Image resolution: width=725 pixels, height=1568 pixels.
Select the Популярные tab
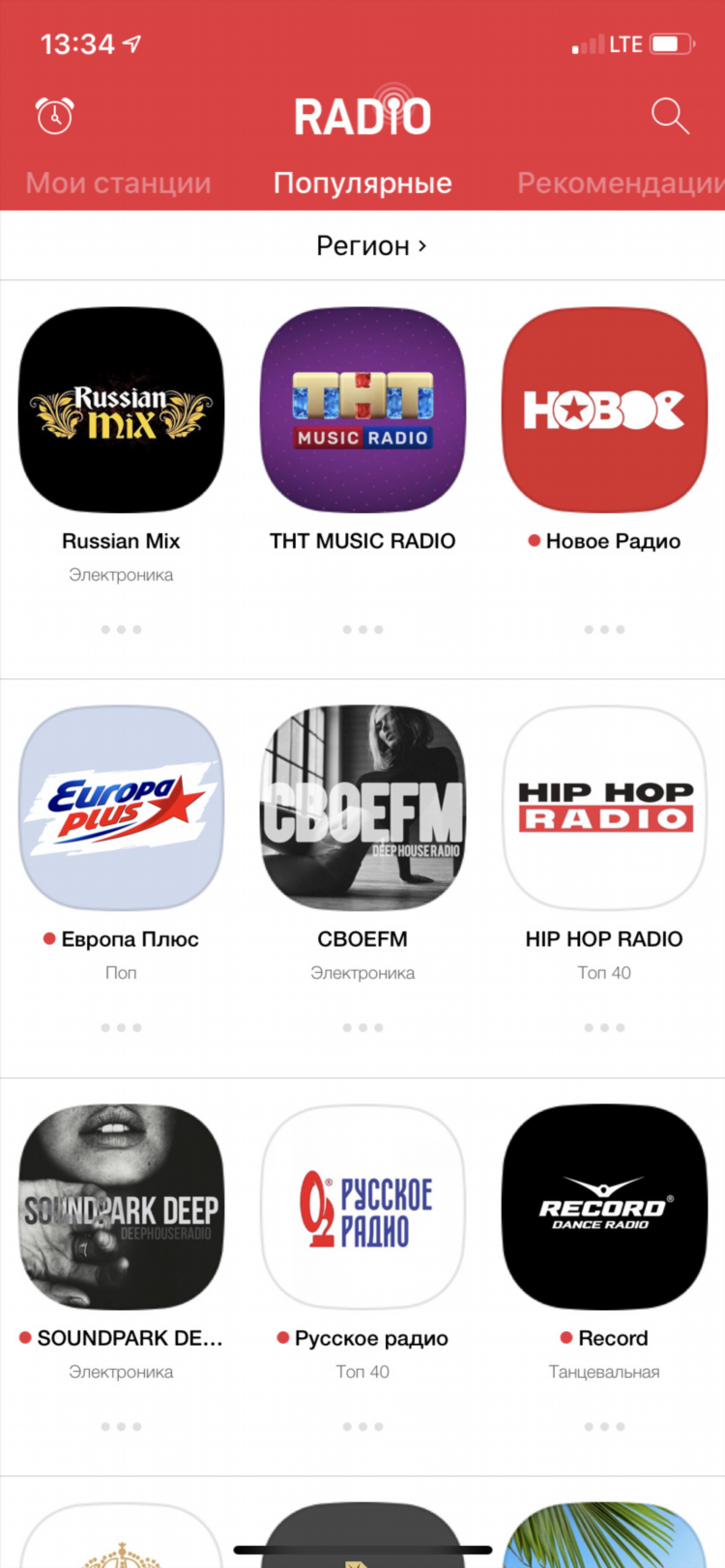362,183
